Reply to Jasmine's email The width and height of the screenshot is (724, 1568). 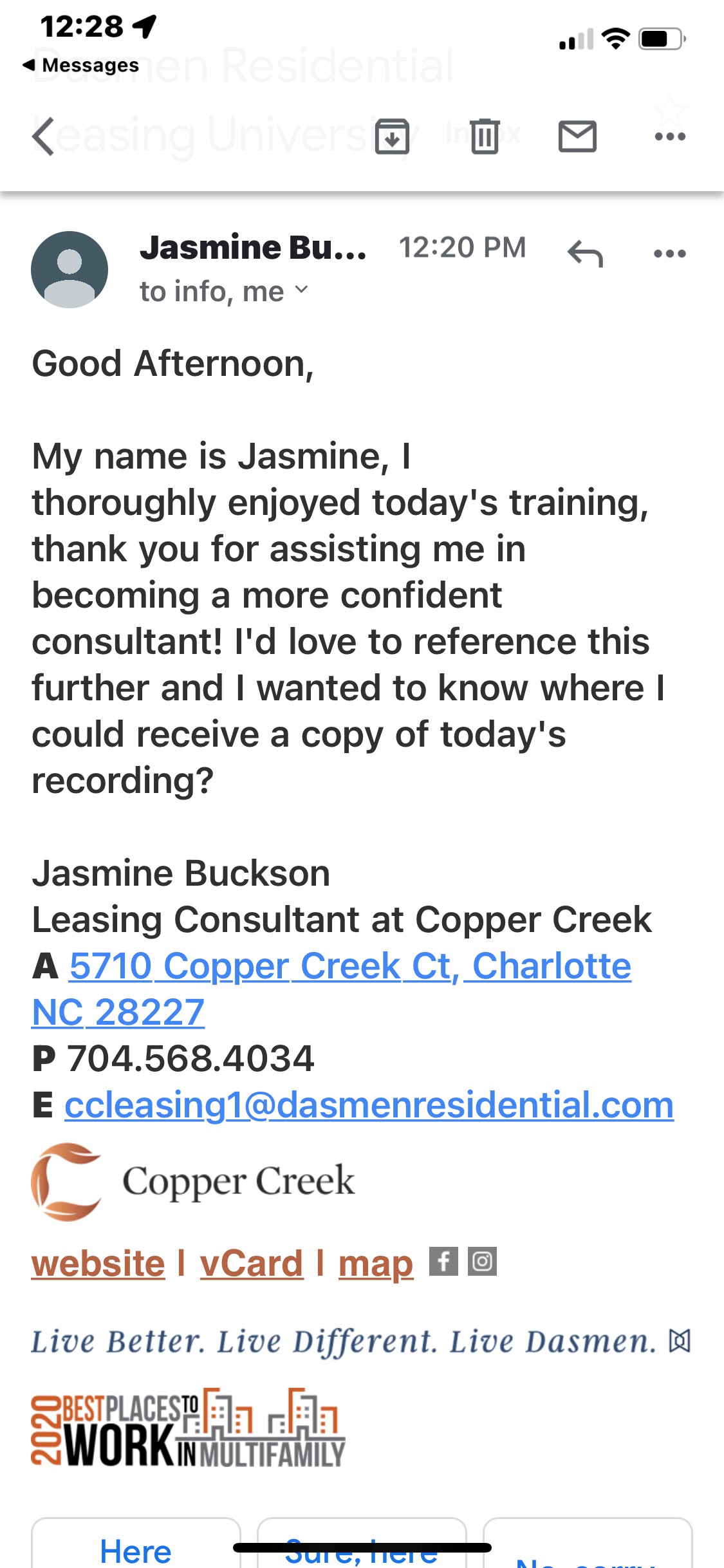(x=585, y=253)
